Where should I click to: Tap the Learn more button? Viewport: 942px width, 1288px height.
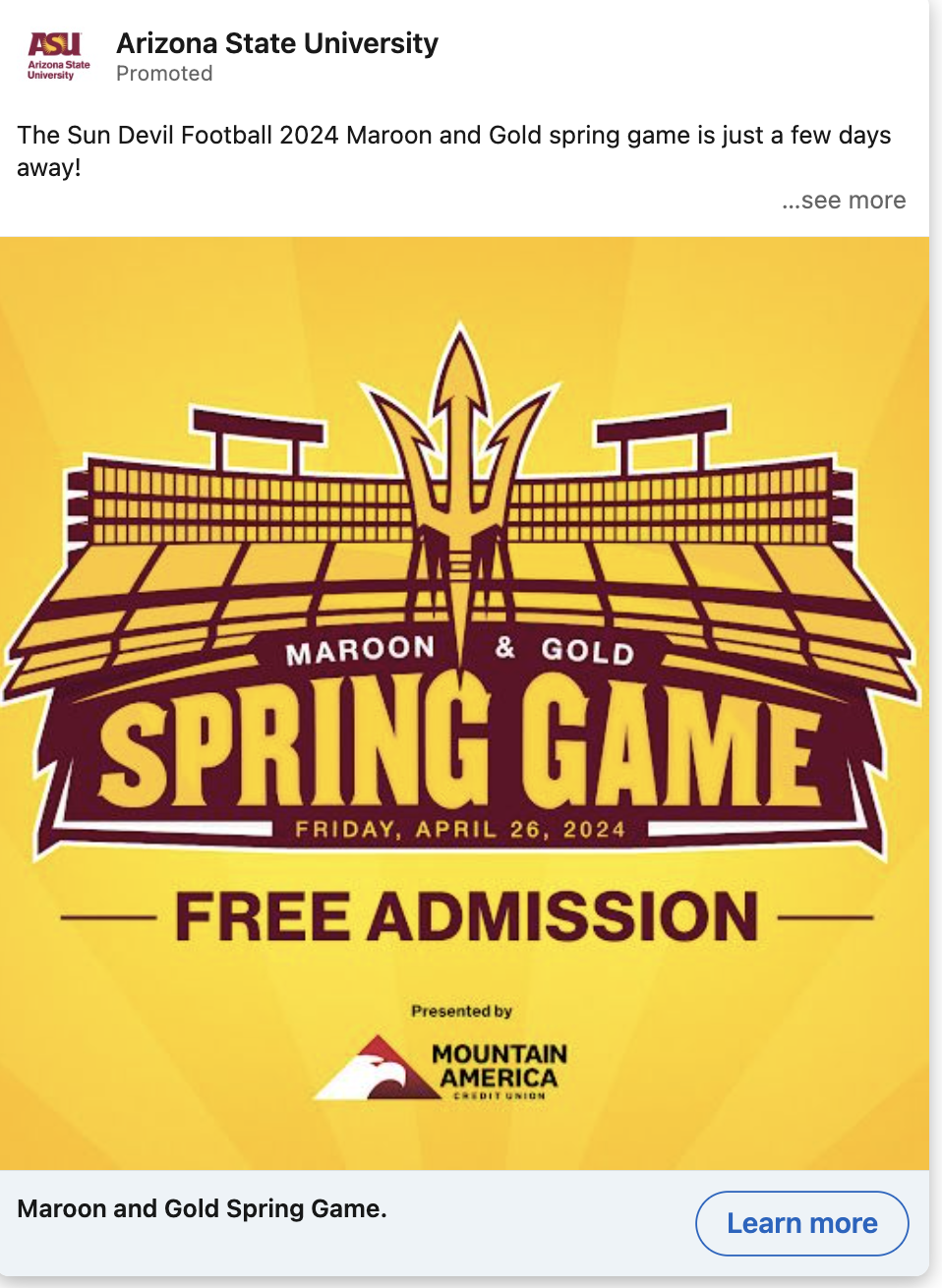click(x=801, y=1223)
